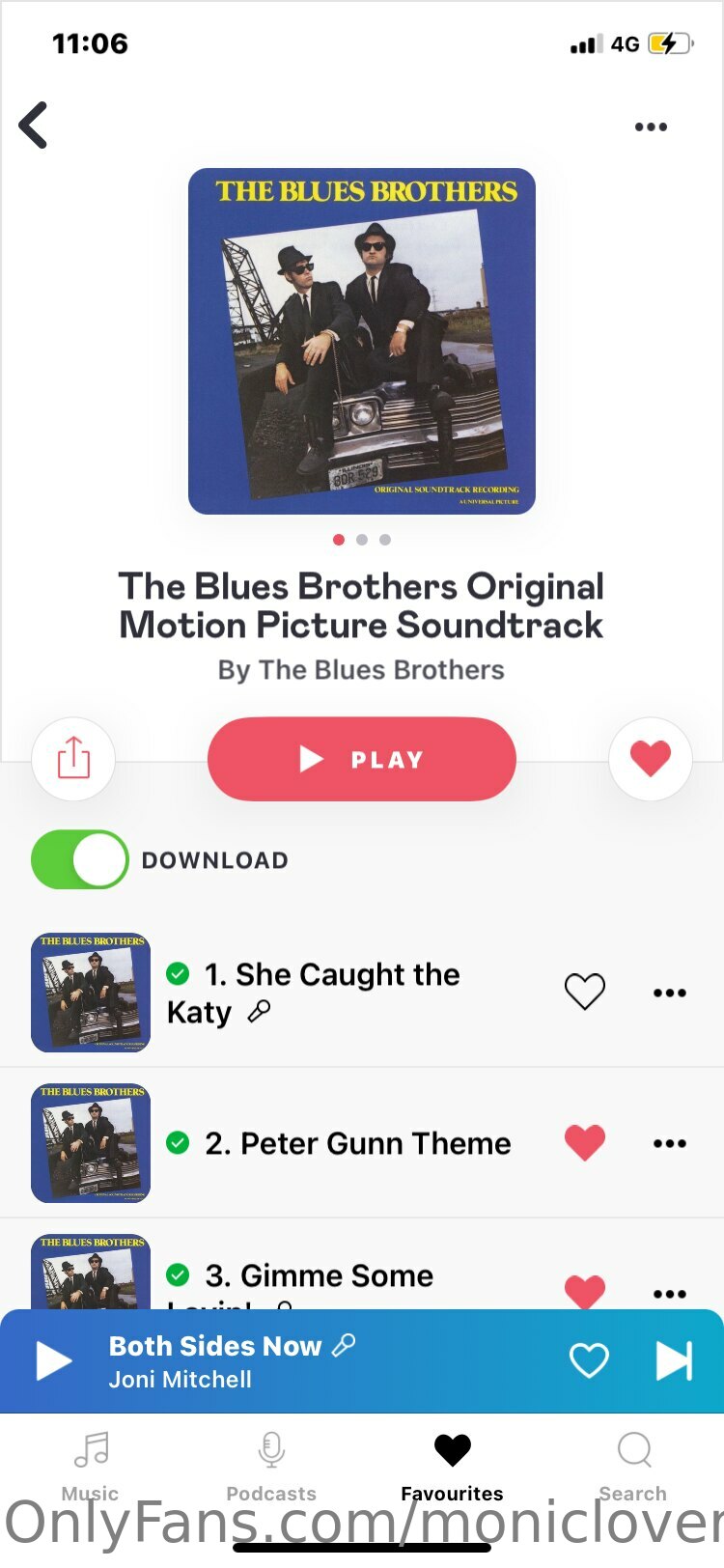Remove the album from favourites

click(651, 759)
